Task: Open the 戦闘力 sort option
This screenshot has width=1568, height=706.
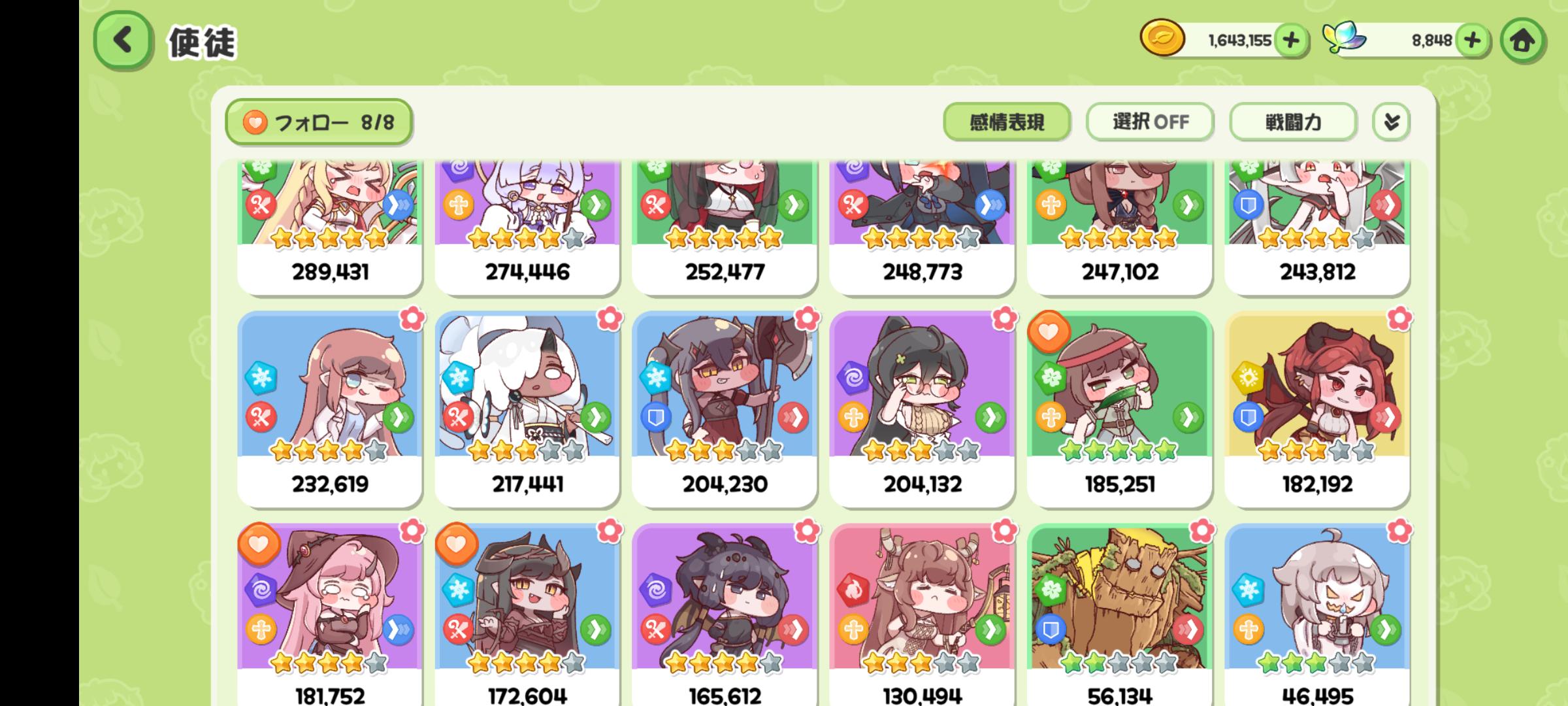Action: (x=1293, y=122)
